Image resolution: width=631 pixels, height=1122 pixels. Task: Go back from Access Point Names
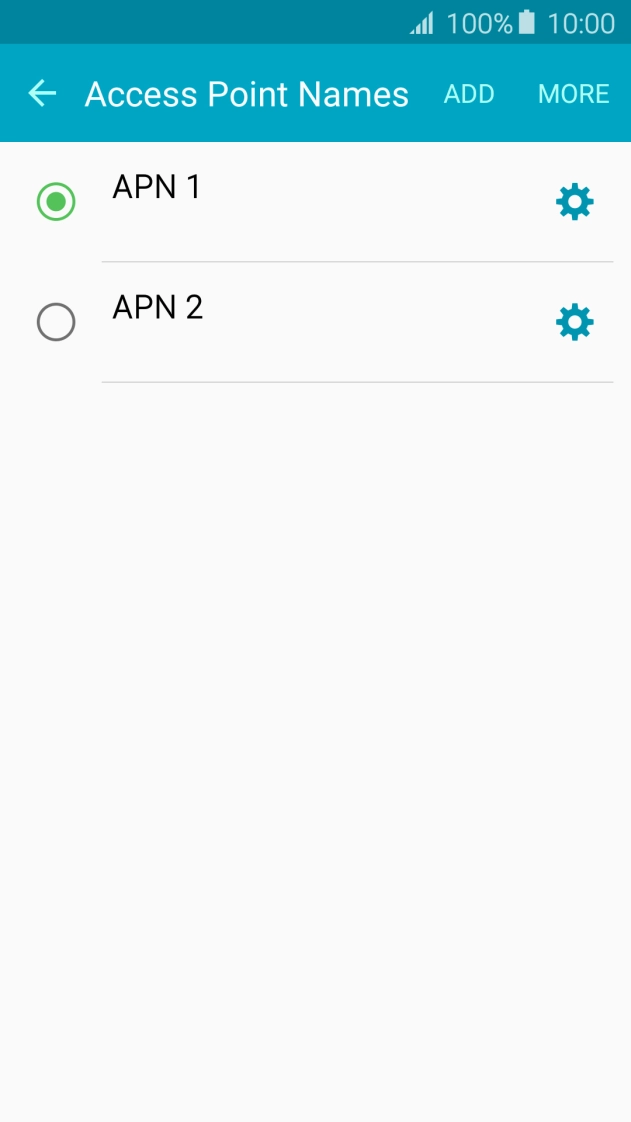coord(42,94)
